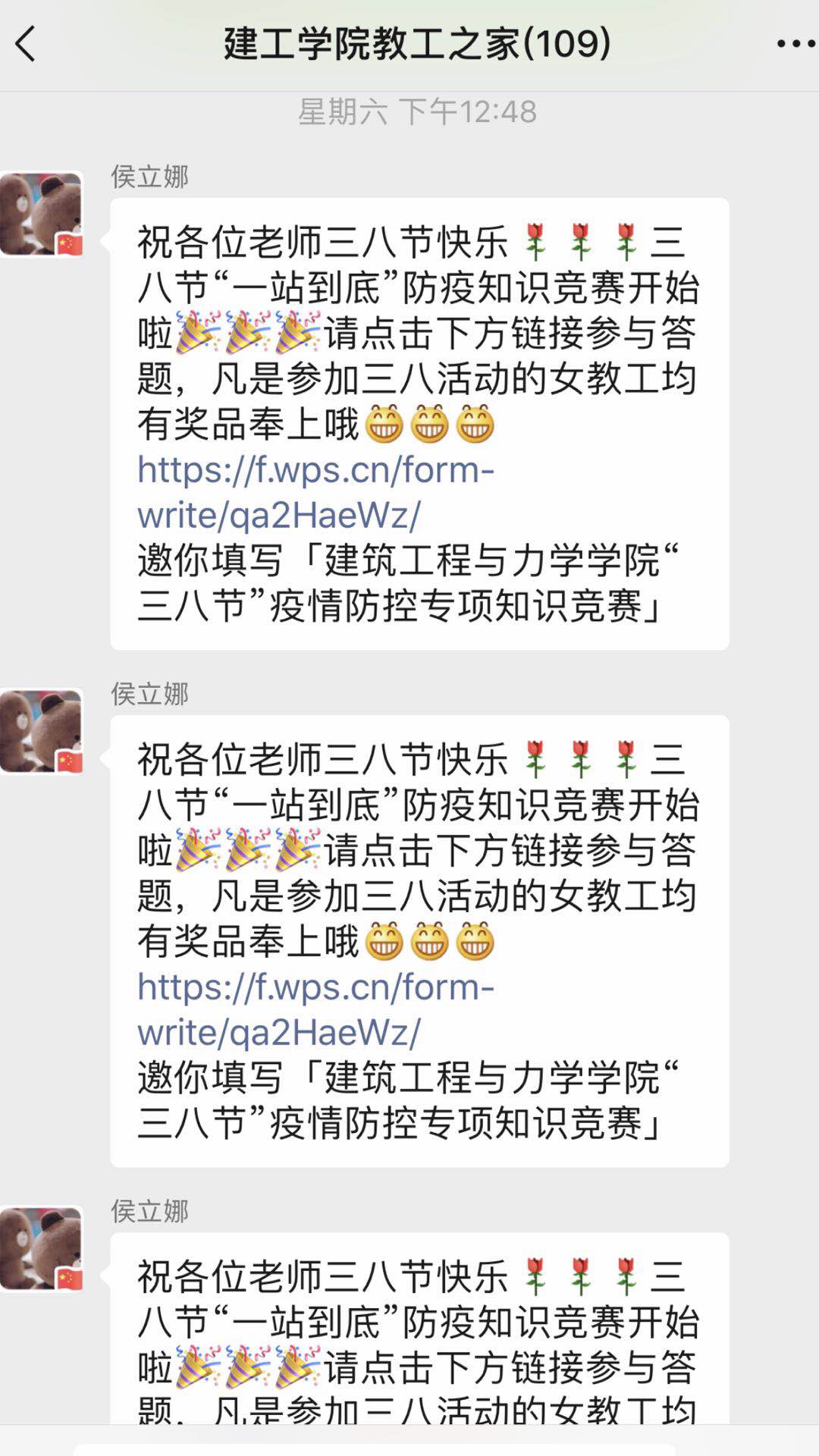View 侯立娜's profile from the first message avatar
The height and width of the screenshot is (1456, 819).
[41, 214]
